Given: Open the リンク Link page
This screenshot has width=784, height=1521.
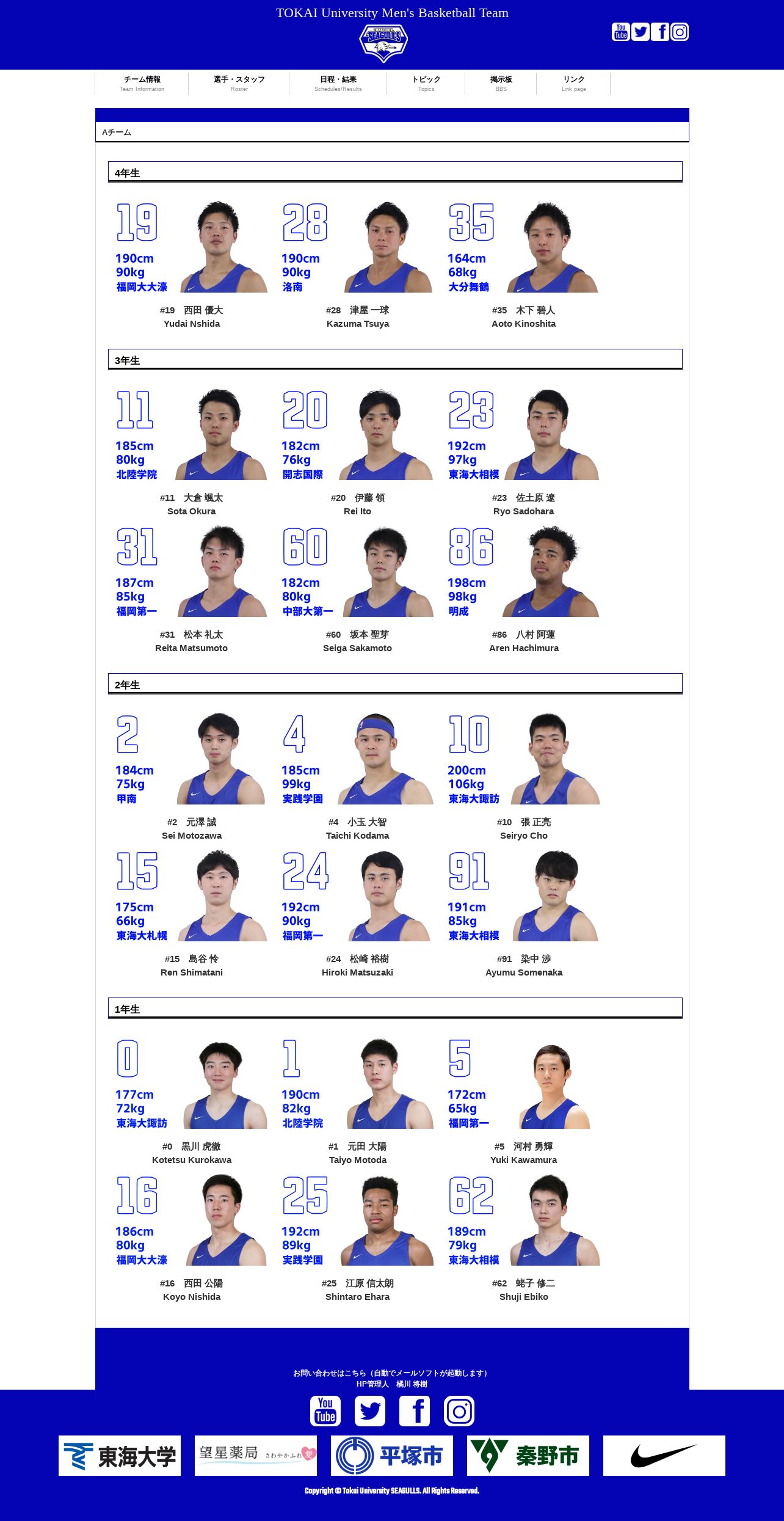Looking at the screenshot, I should coord(573,84).
